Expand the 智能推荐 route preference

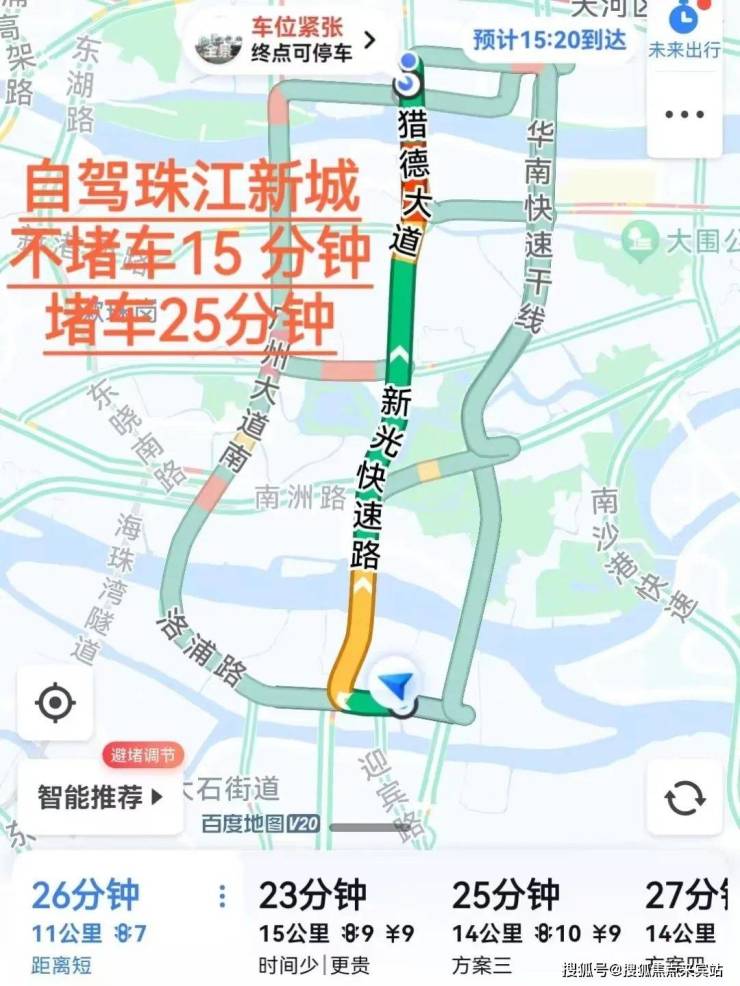coord(100,797)
